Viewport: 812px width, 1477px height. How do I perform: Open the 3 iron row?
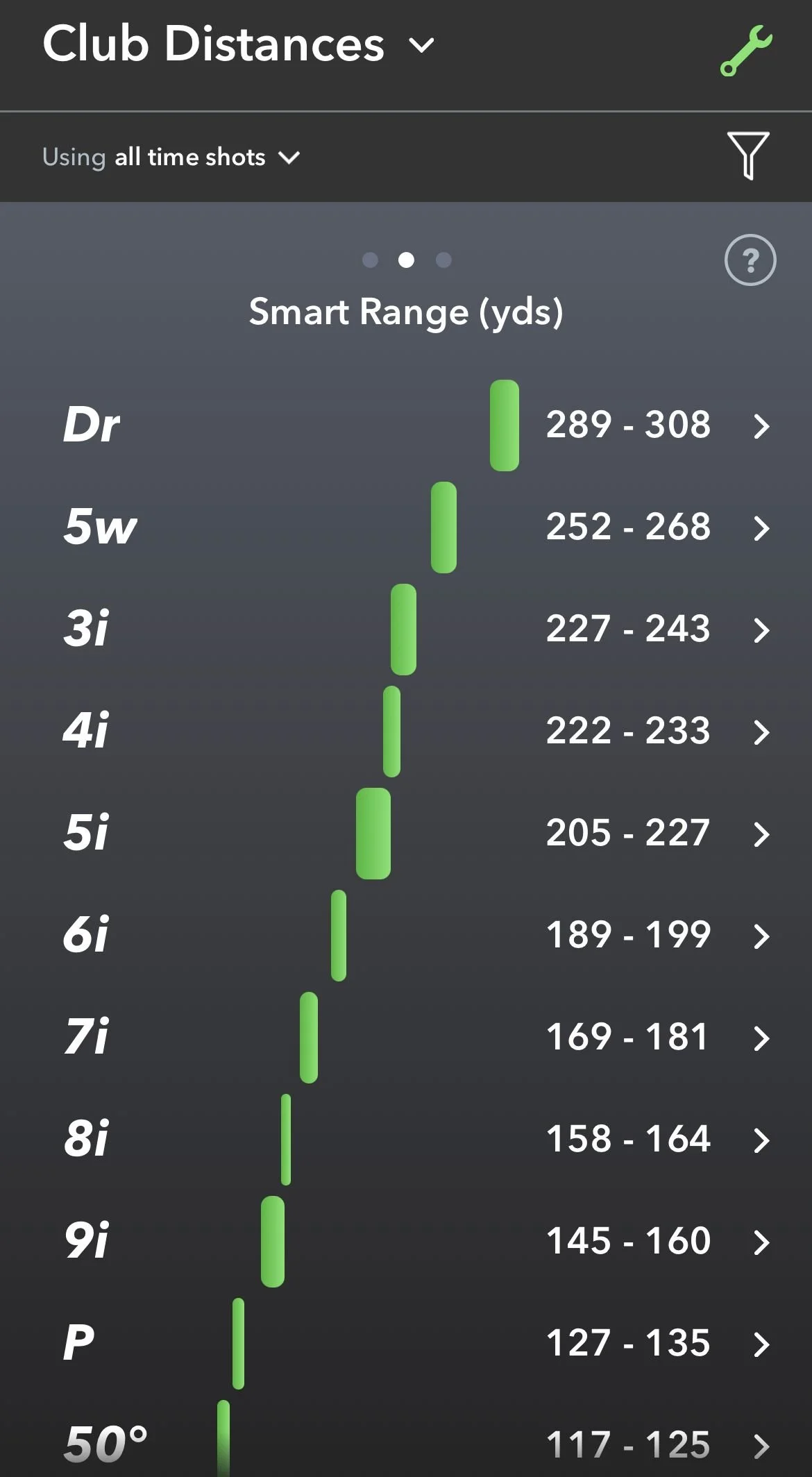[761, 630]
